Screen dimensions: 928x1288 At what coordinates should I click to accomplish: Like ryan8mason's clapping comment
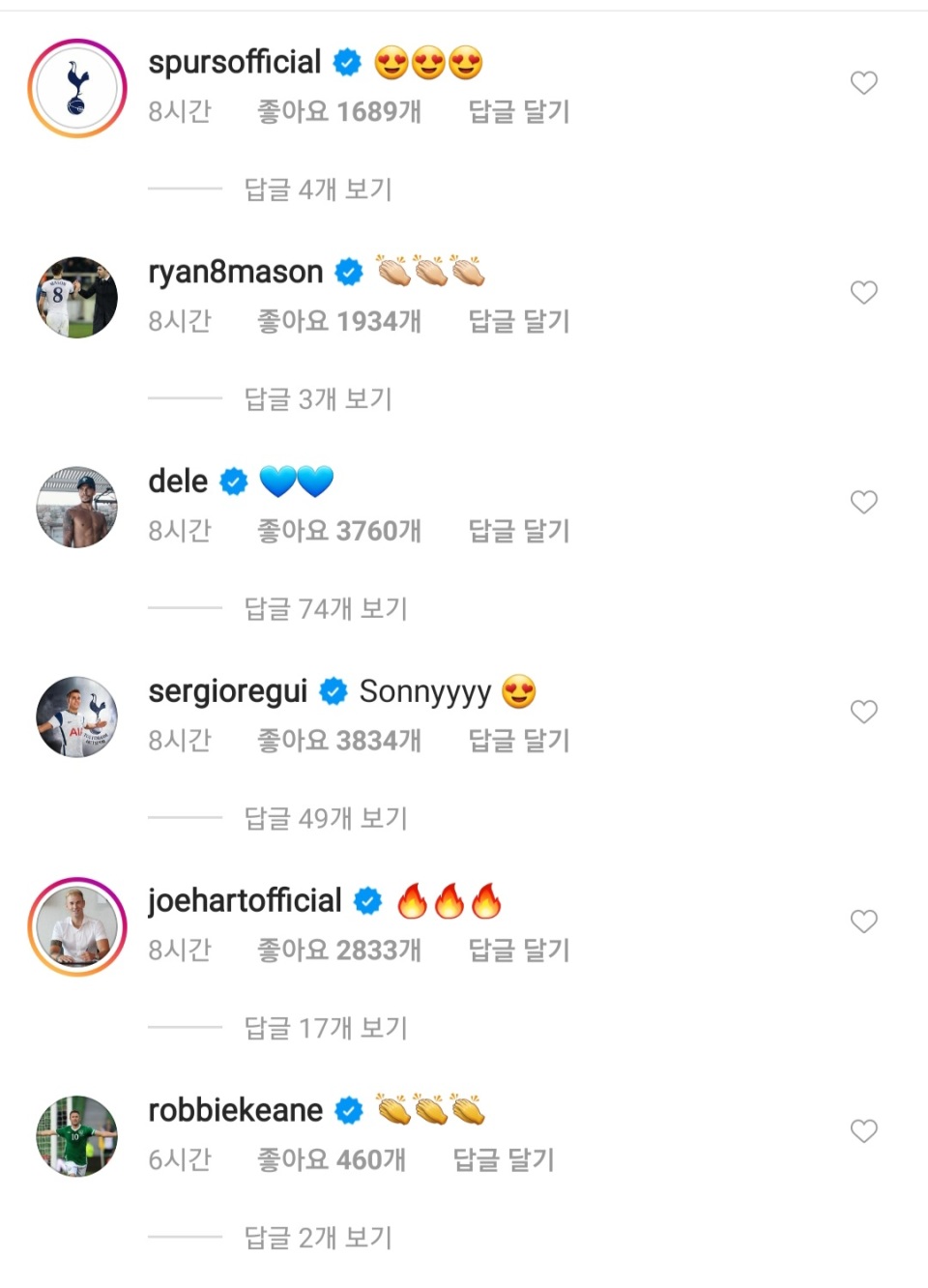[863, 293]
